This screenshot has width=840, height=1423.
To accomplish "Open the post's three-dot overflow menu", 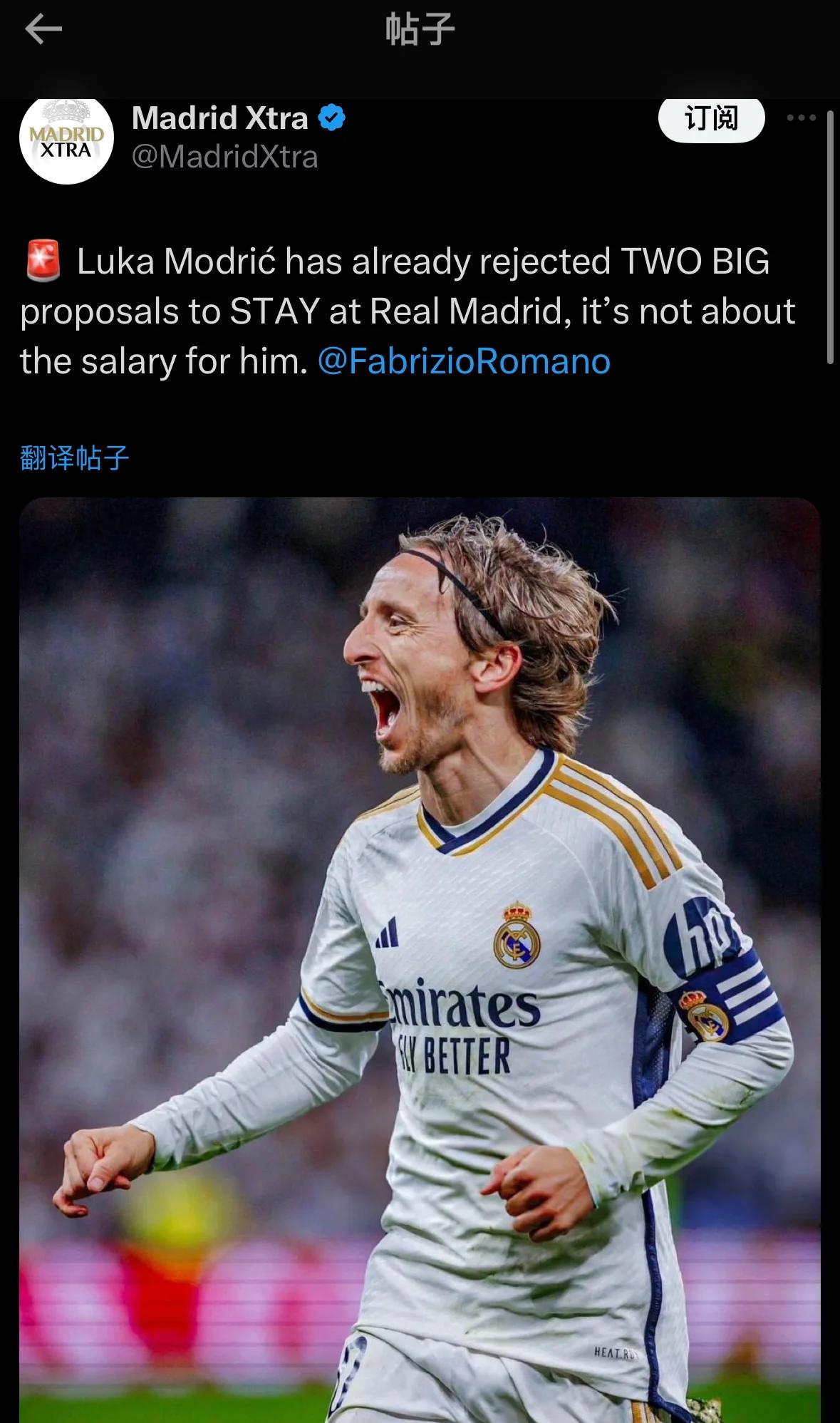I will [x=801, y=118].
